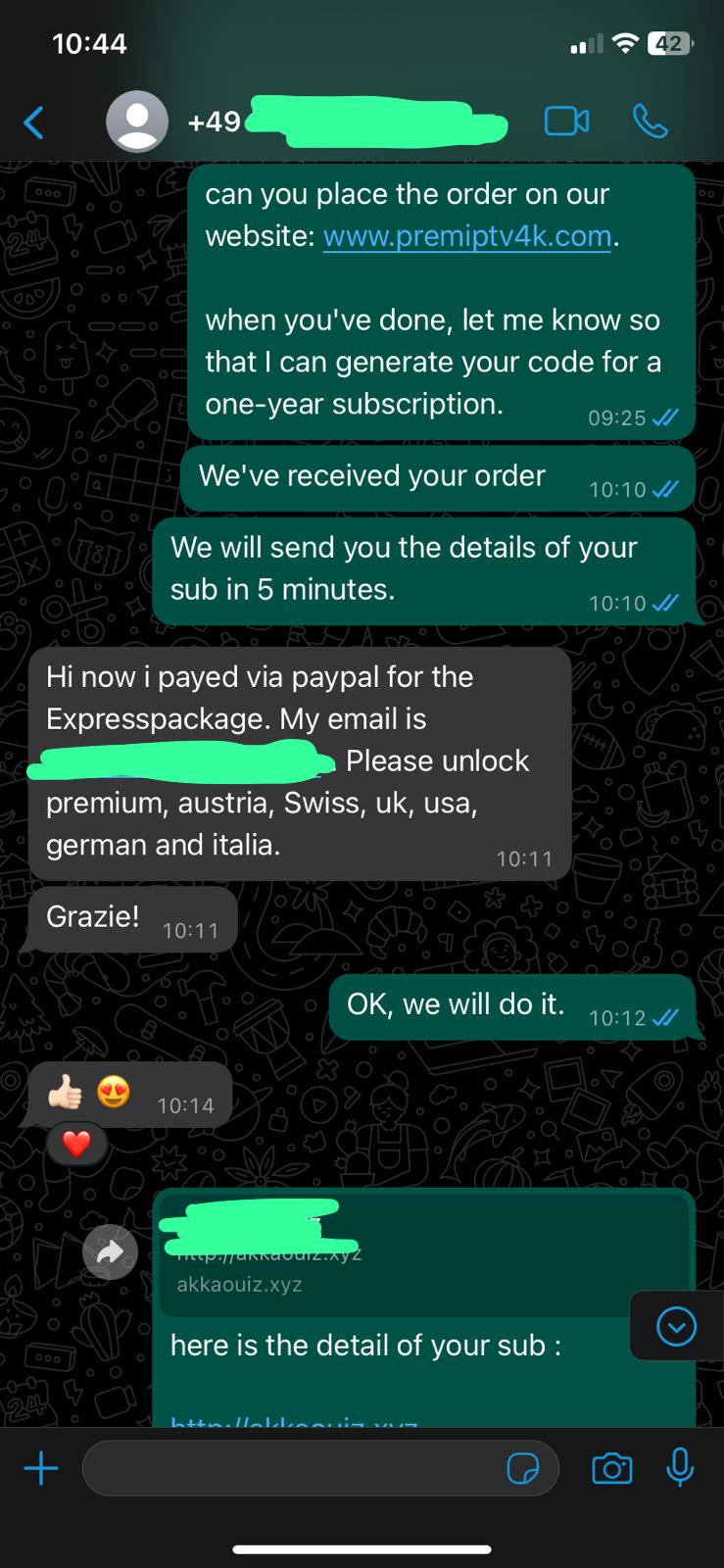Start a video call
Screen dimensions: 724x1568
click(566, 122)
